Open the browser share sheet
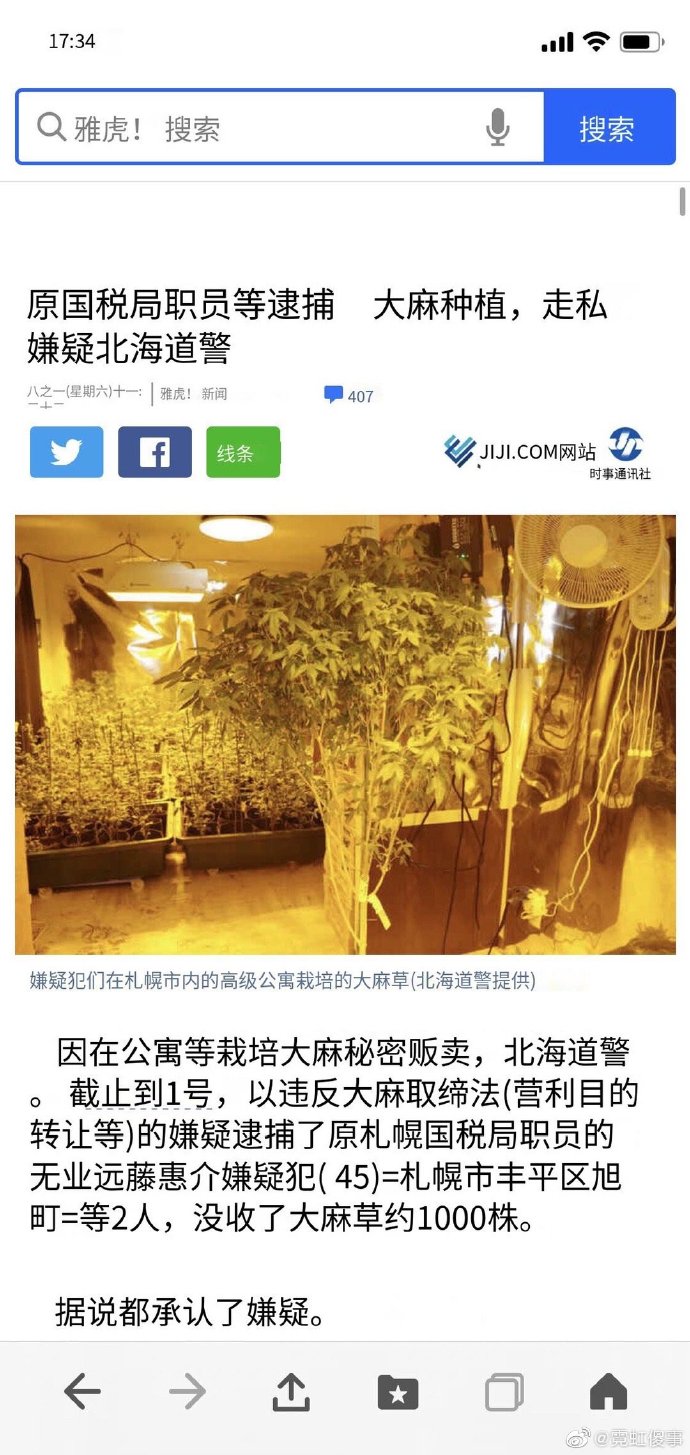690x1455 pixels. pyautogui.click(x=291, y=1391)
